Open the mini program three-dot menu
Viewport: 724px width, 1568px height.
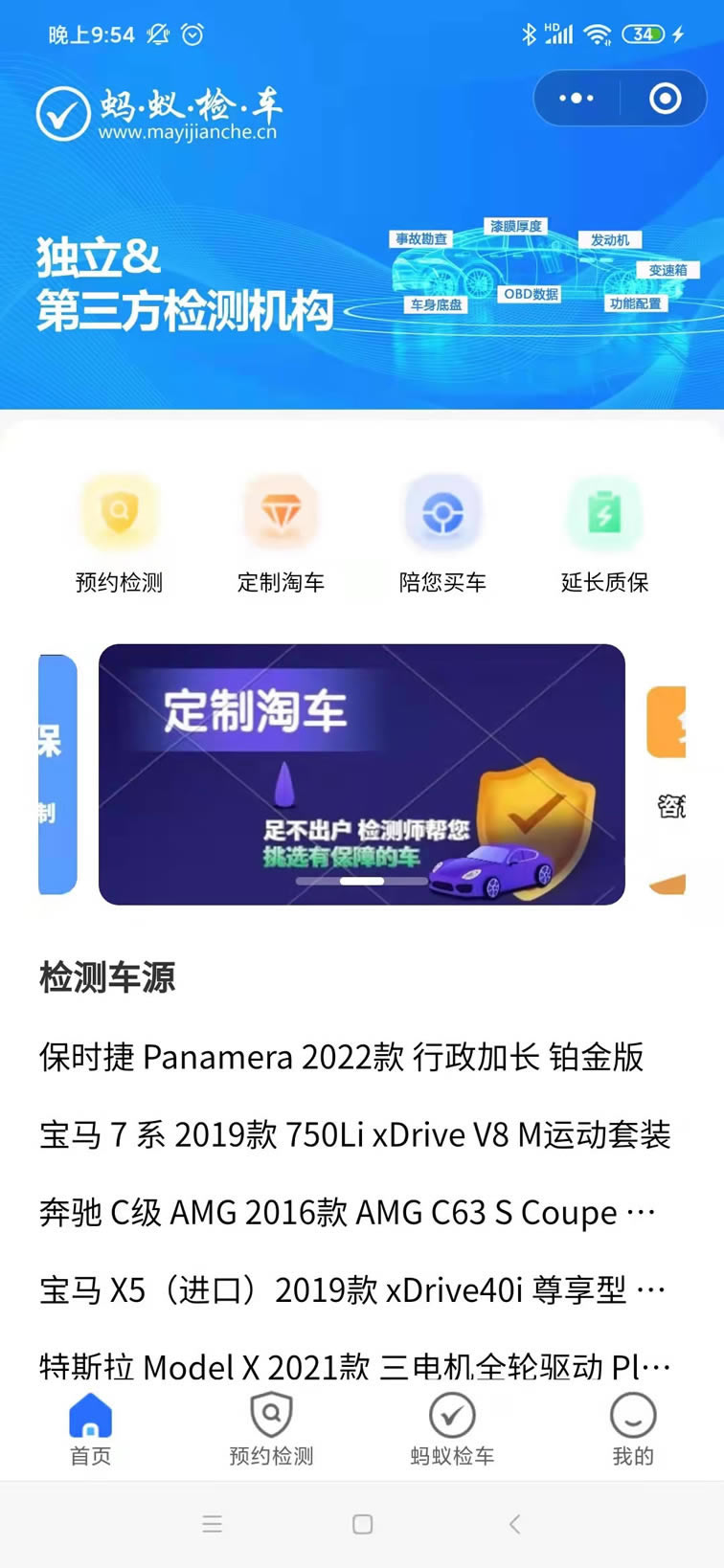tap(577, 99)
